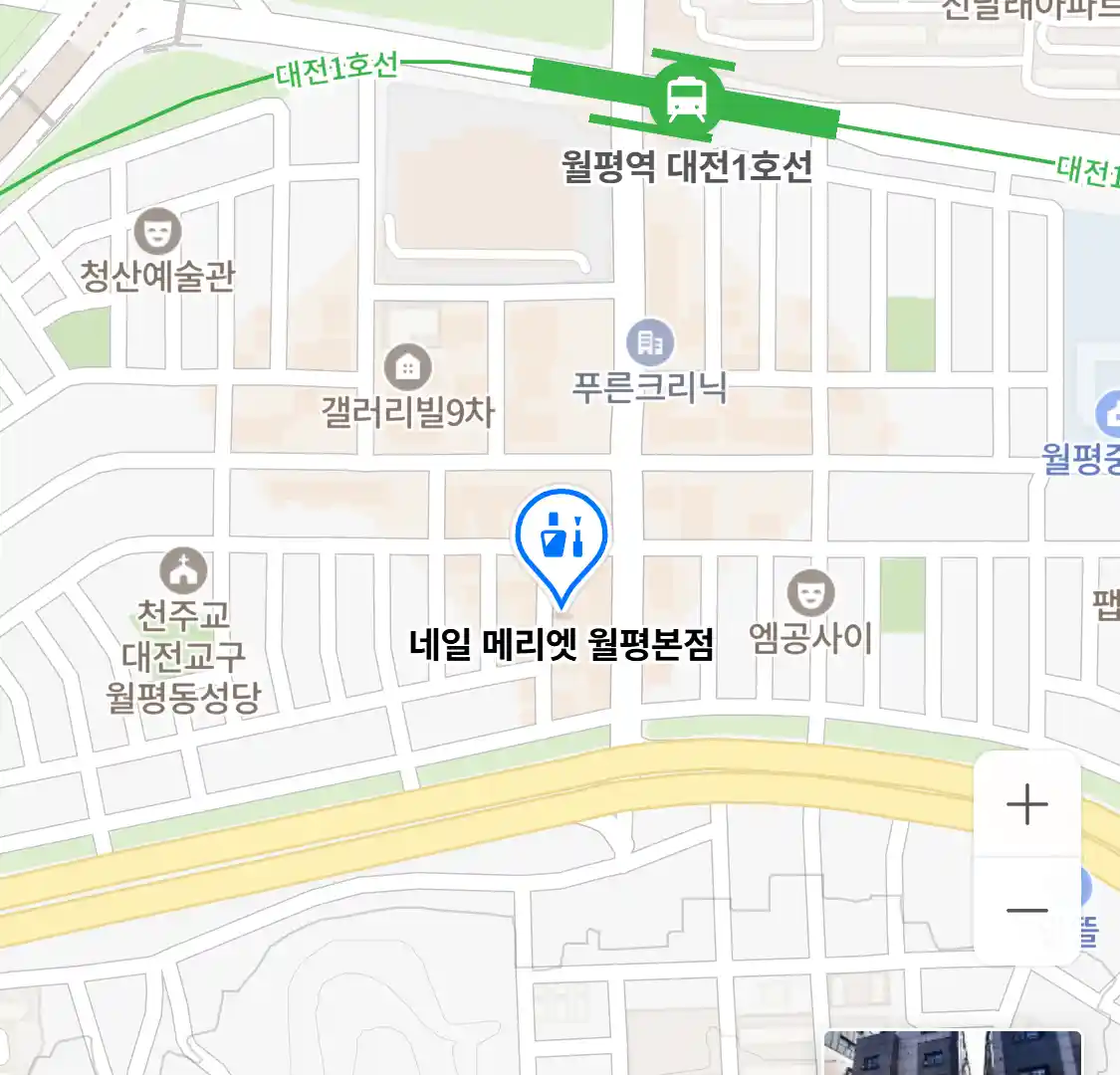
Task: Select the 월평역 subway station marker
Action: click(x=686, y=99)
